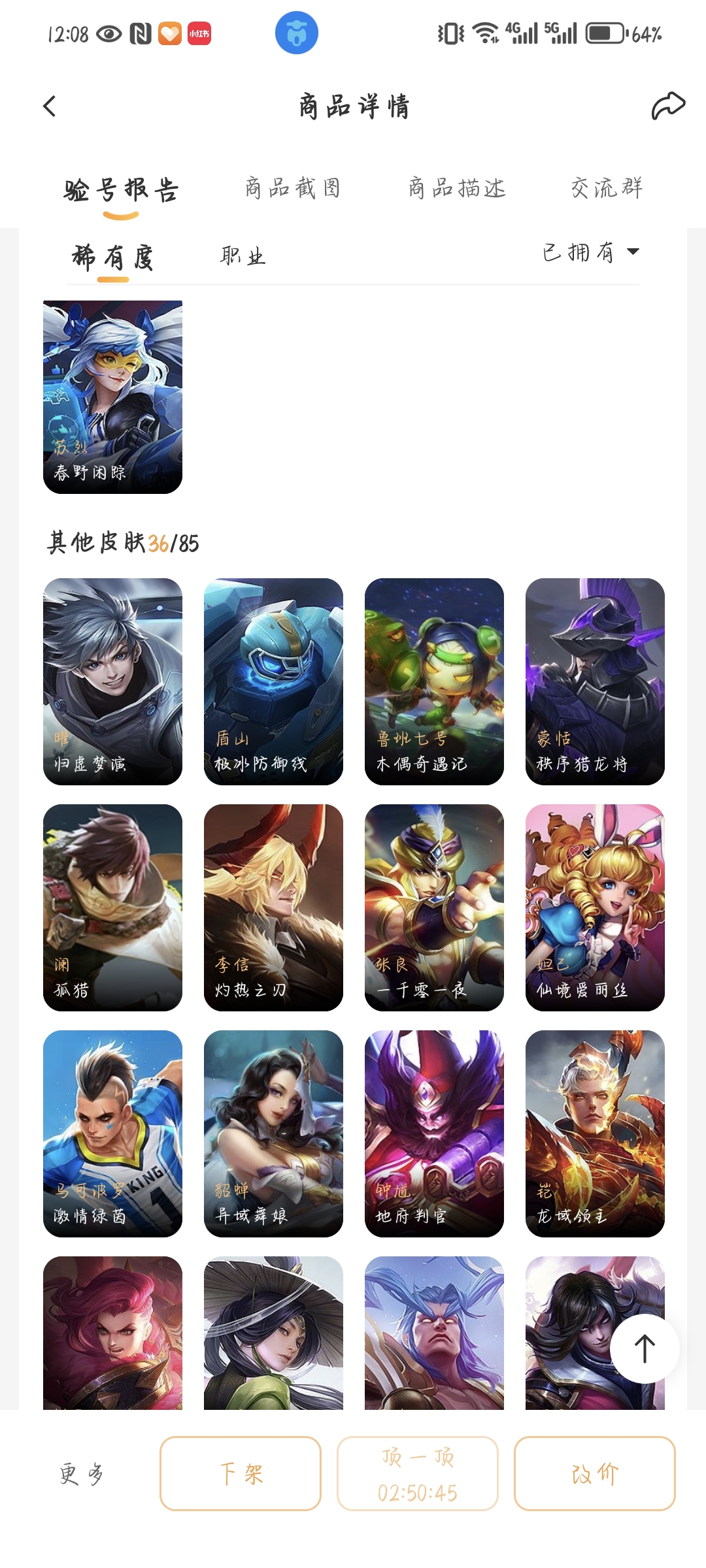The image size is (706, 1568).
Task: Open the 苏烈 春野闲踪 skin card
Action: point(112,397)
